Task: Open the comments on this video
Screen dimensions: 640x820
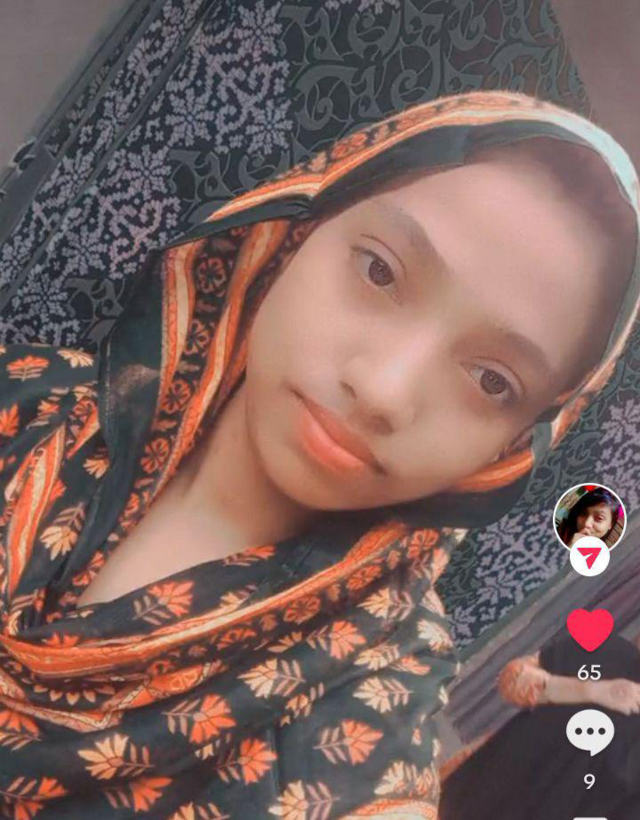Action: [x=590, y=733]
